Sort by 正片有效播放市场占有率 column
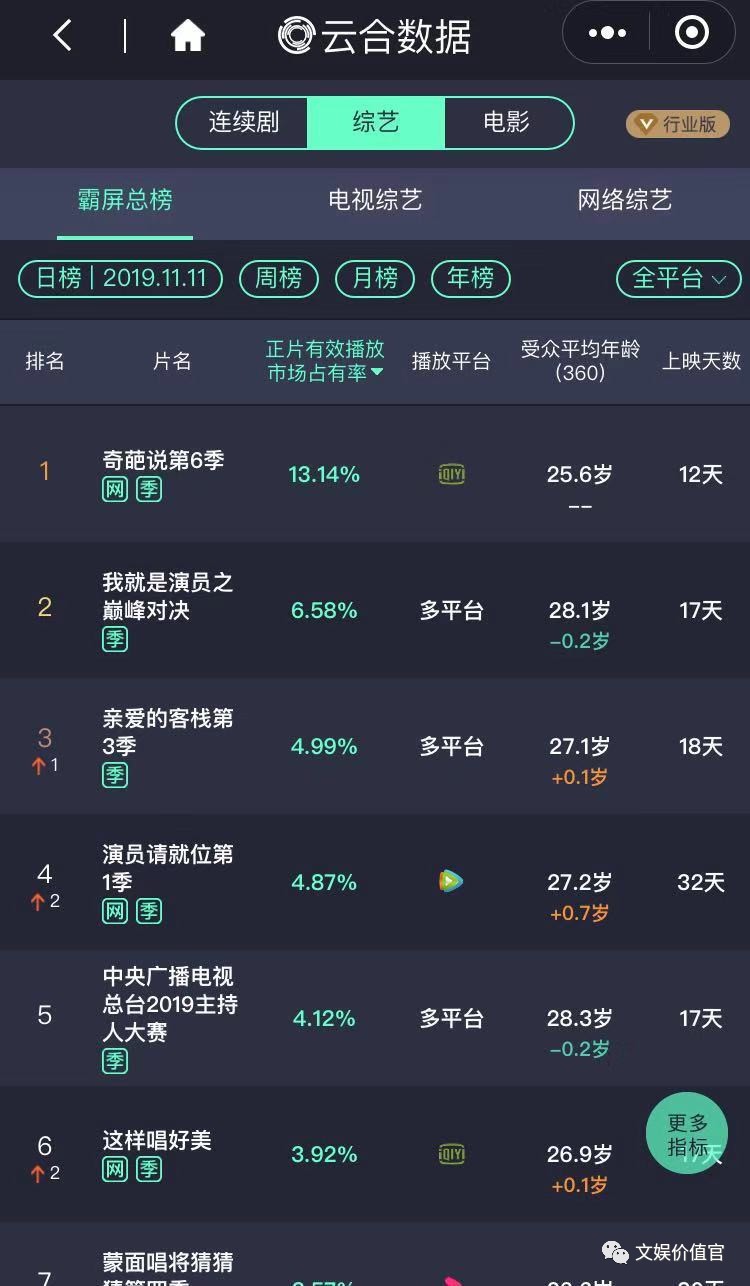This screenshot has width=750, height=1286. click(325, 361)
